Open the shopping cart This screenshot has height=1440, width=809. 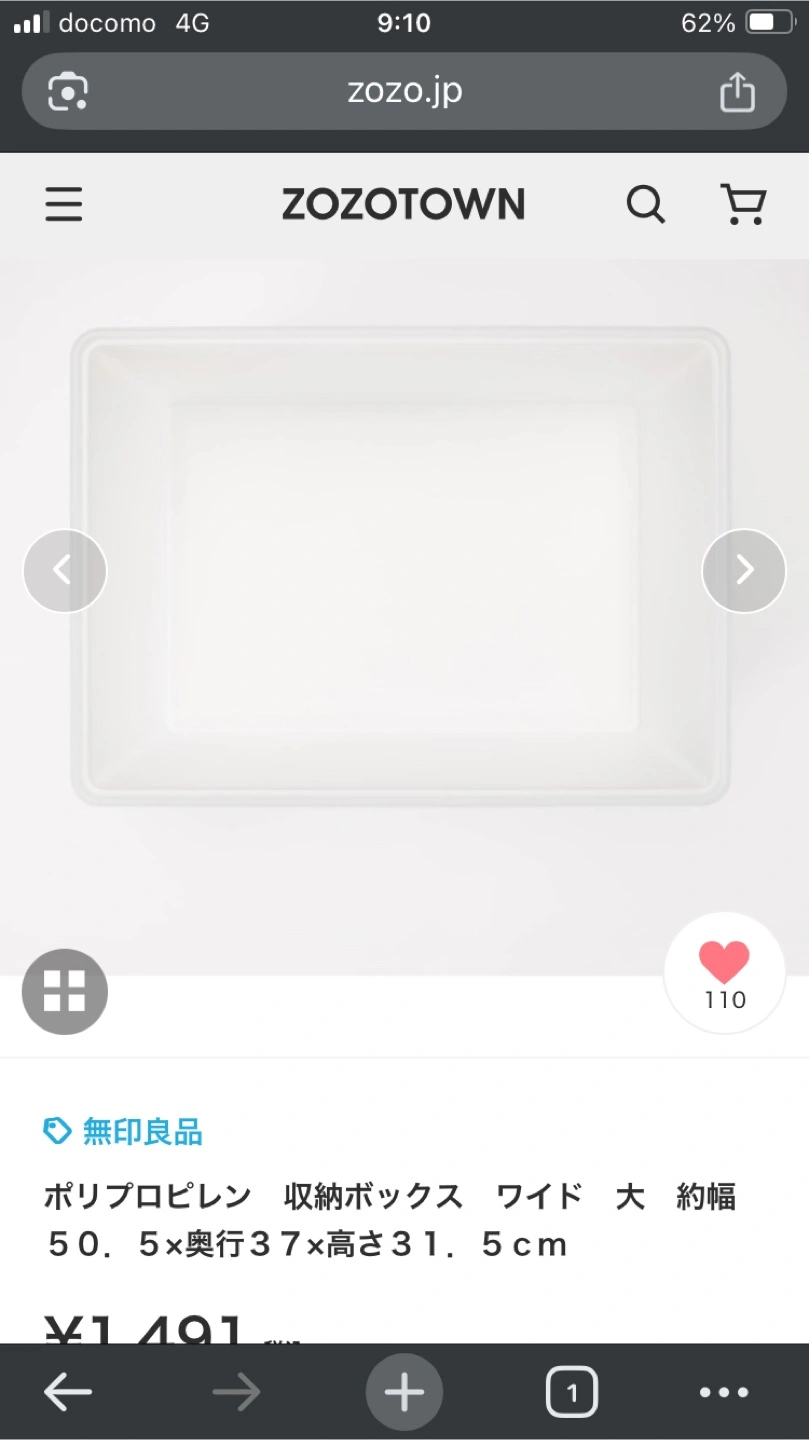click(743, 205)
